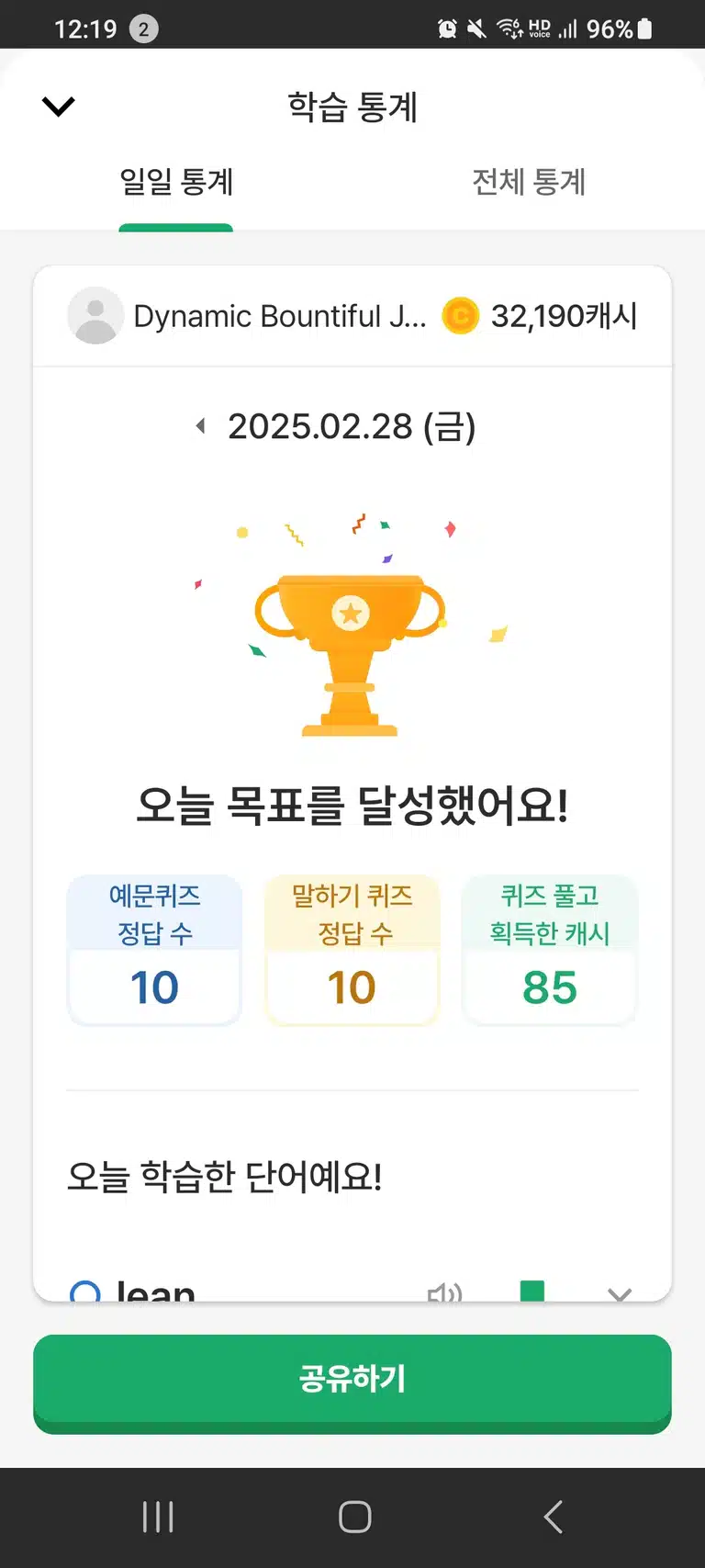This screenshot has height=1568, width=705.
Task: Play pronunciation of the word lean
Action: click(445, 1293)
